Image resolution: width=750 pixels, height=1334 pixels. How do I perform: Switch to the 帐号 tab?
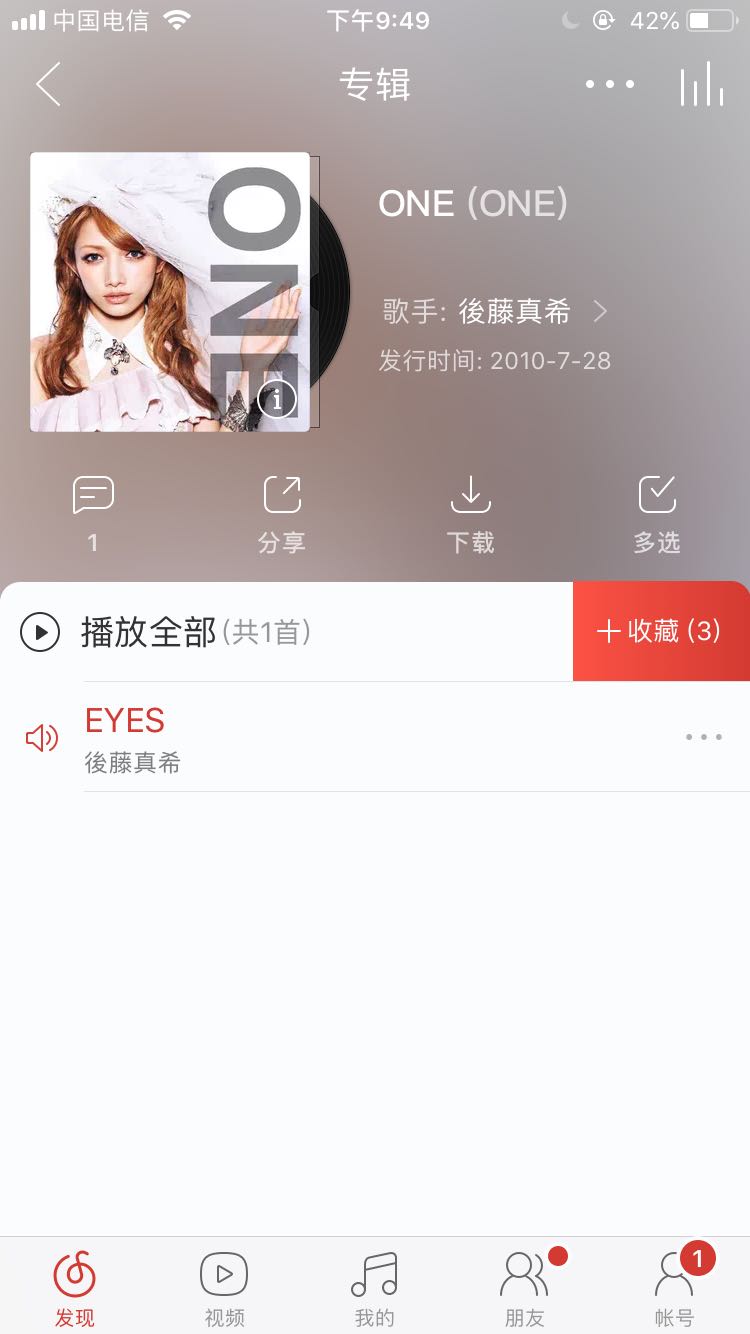coord(674,1287)
